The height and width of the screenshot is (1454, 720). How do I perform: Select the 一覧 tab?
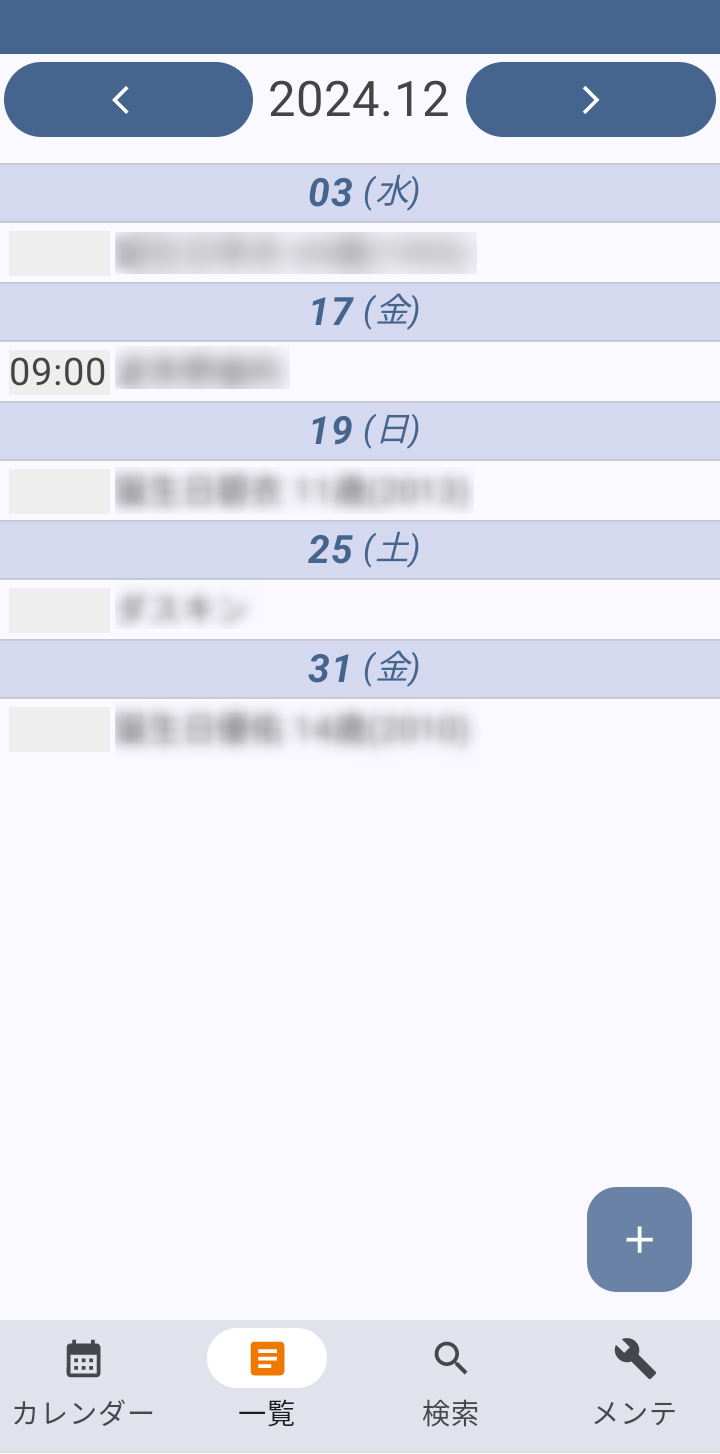click(x=267, y=1385)
